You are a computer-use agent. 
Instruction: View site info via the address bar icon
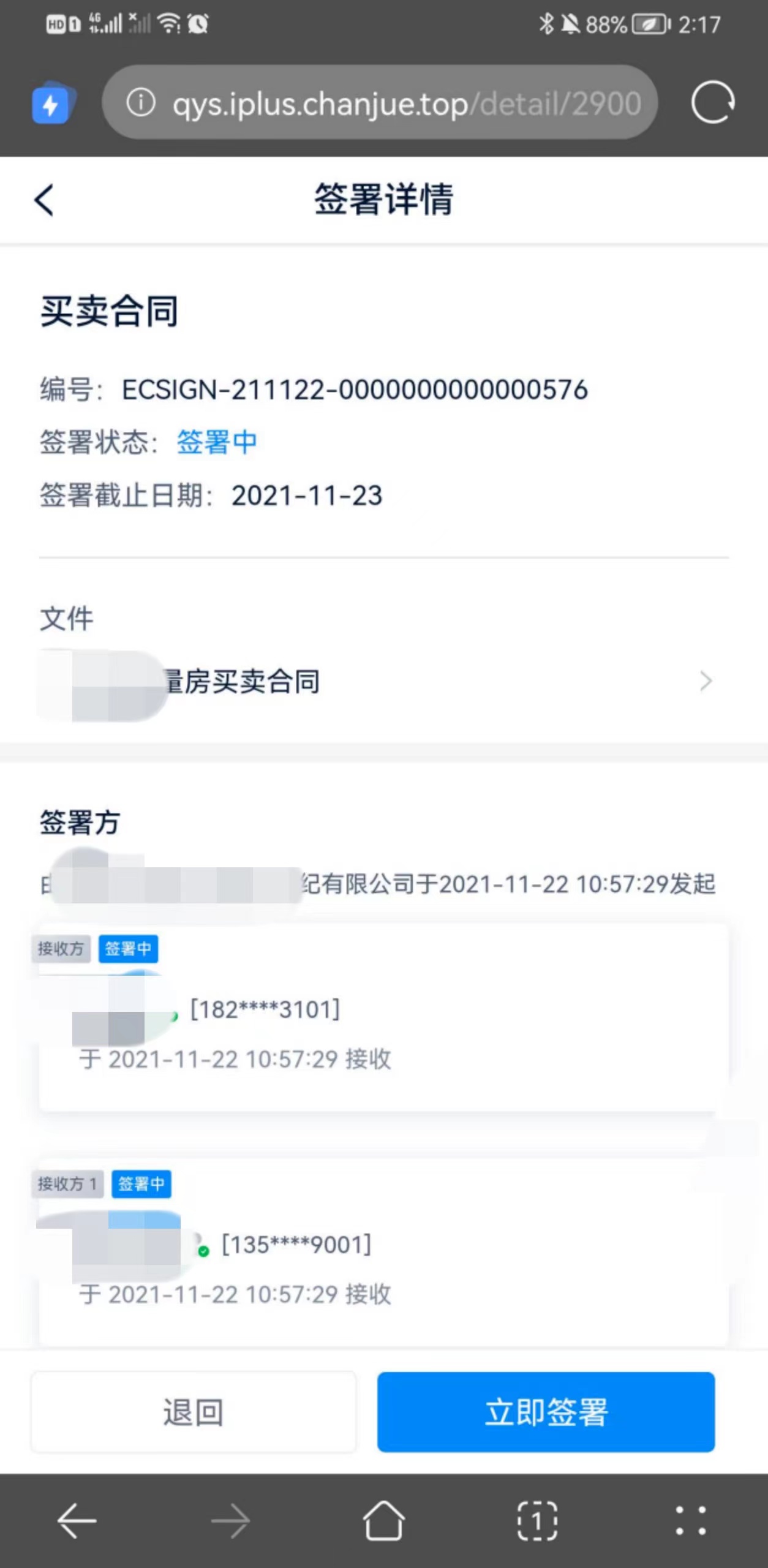[x=141, y=102]
